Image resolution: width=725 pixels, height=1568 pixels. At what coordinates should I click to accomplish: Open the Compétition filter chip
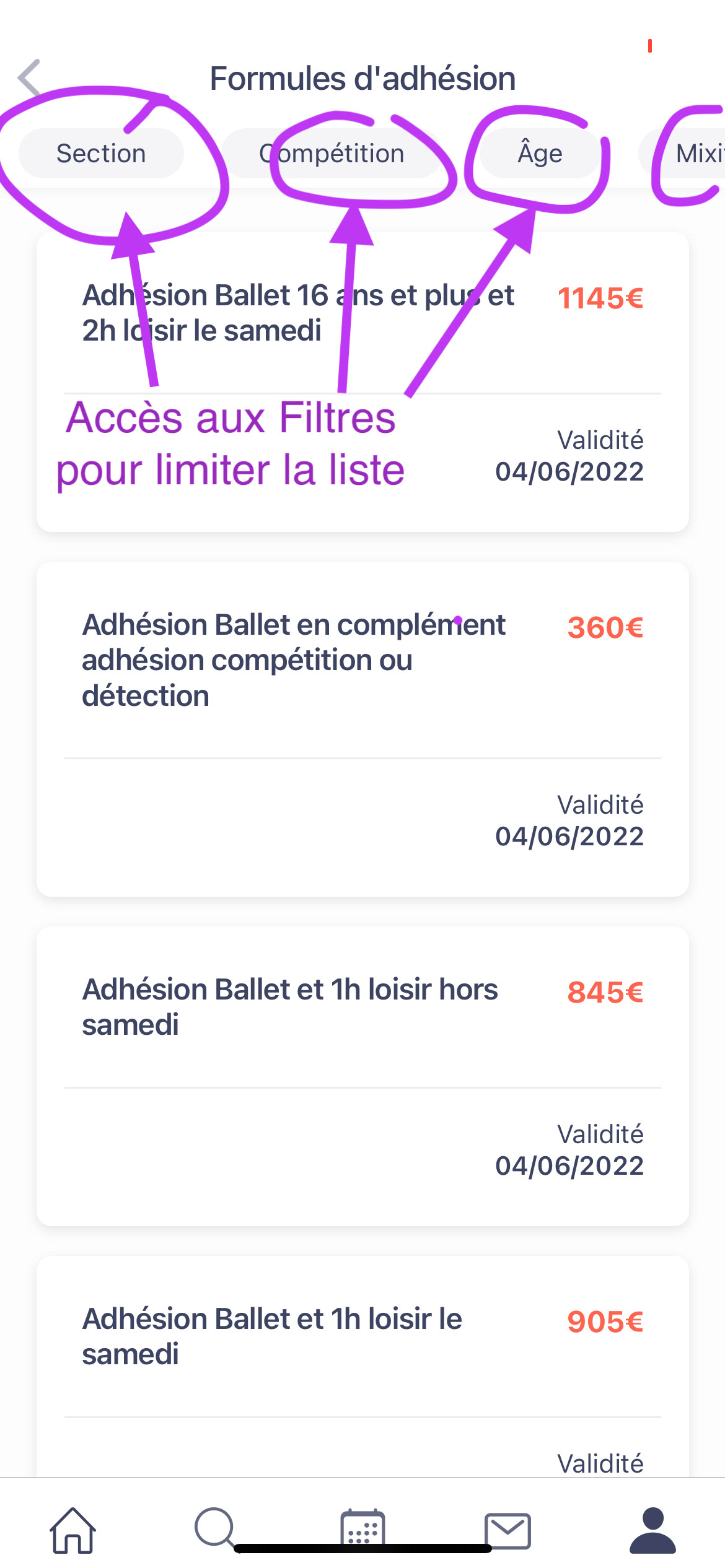pyautogui.click(x=332, y=153)
